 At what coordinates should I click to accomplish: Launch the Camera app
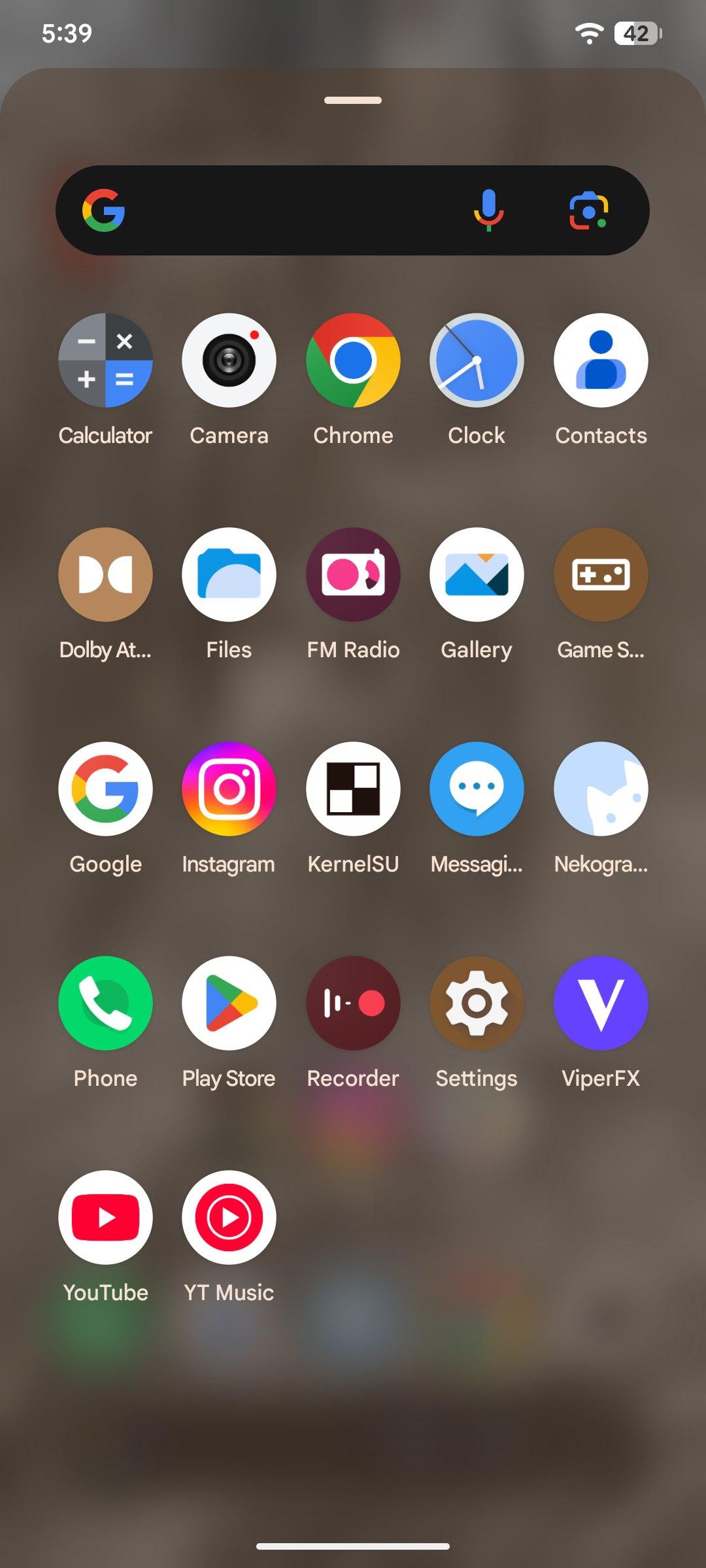click(229, 361)
